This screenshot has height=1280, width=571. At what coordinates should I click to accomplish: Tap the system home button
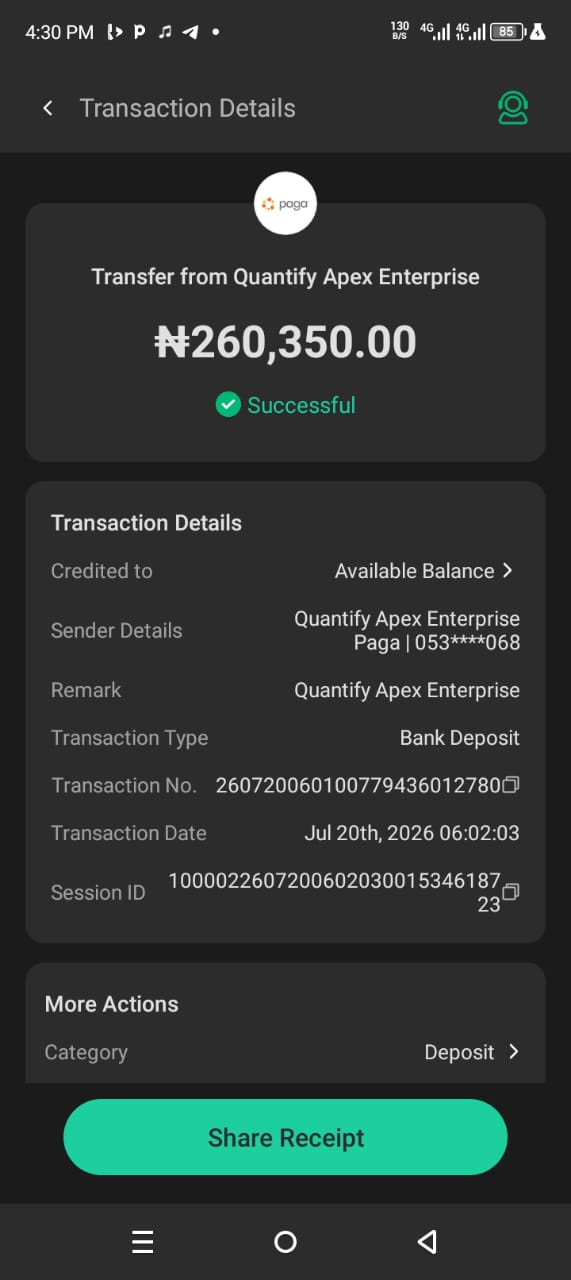point(285,1242)
